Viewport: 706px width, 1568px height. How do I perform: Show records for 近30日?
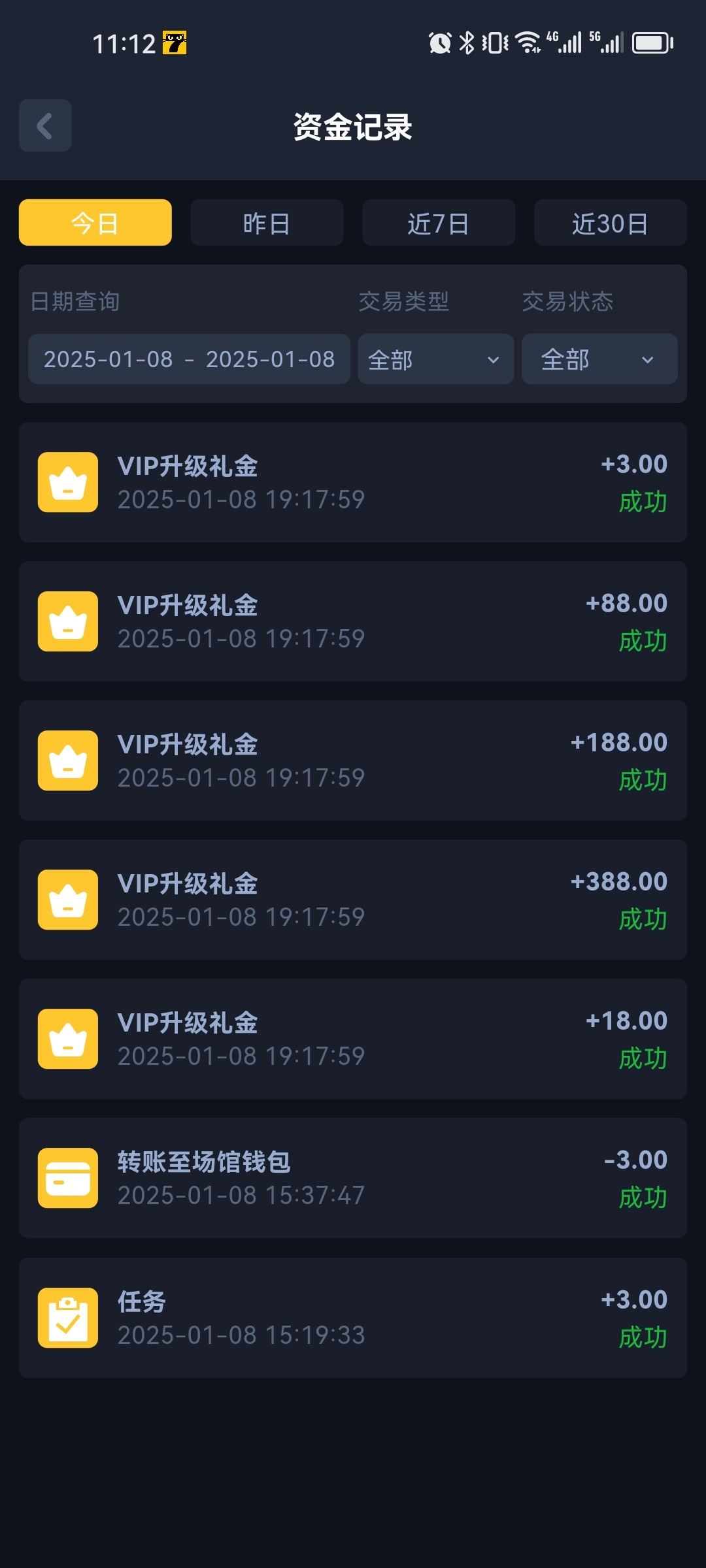click(x=611, y=223)
